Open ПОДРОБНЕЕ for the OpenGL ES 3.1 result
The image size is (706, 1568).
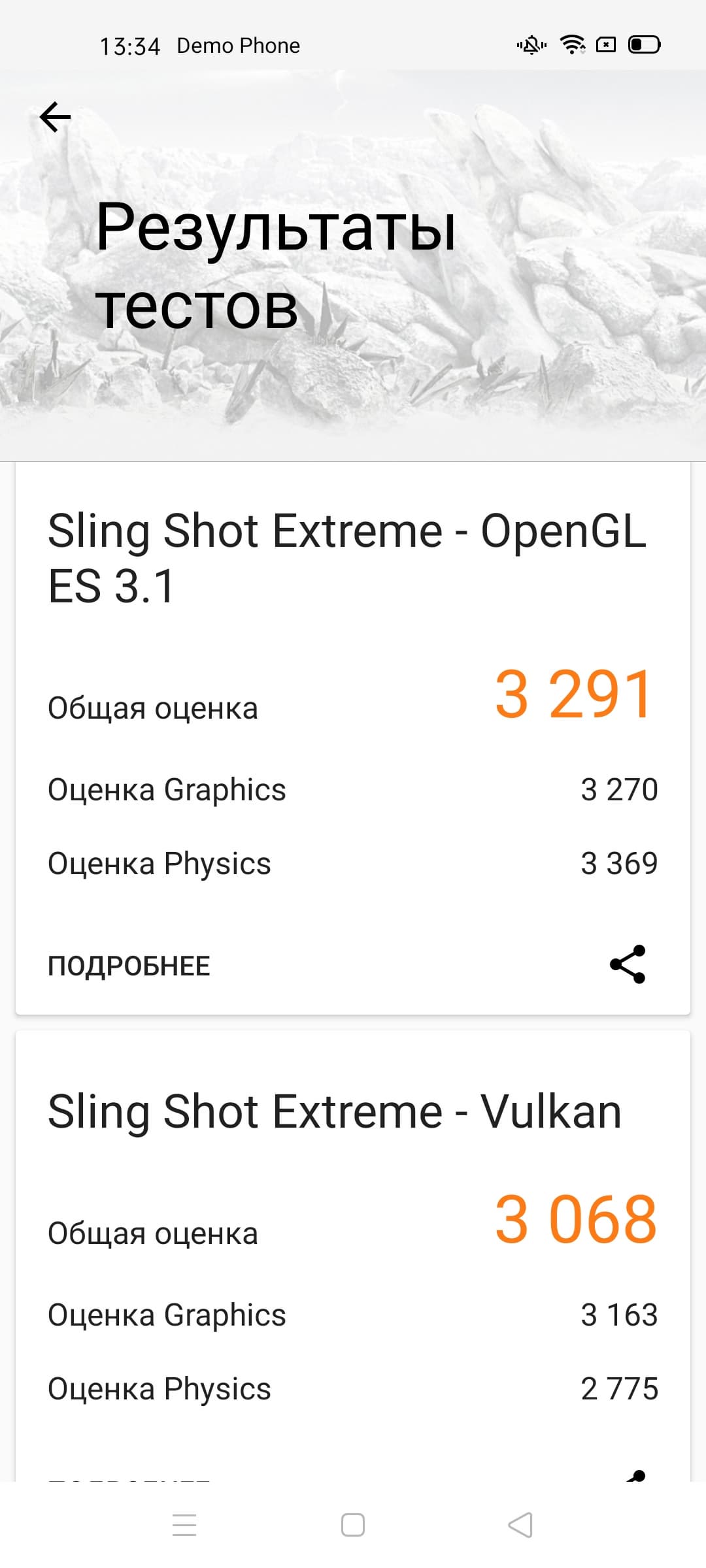[x=129, y=966]
